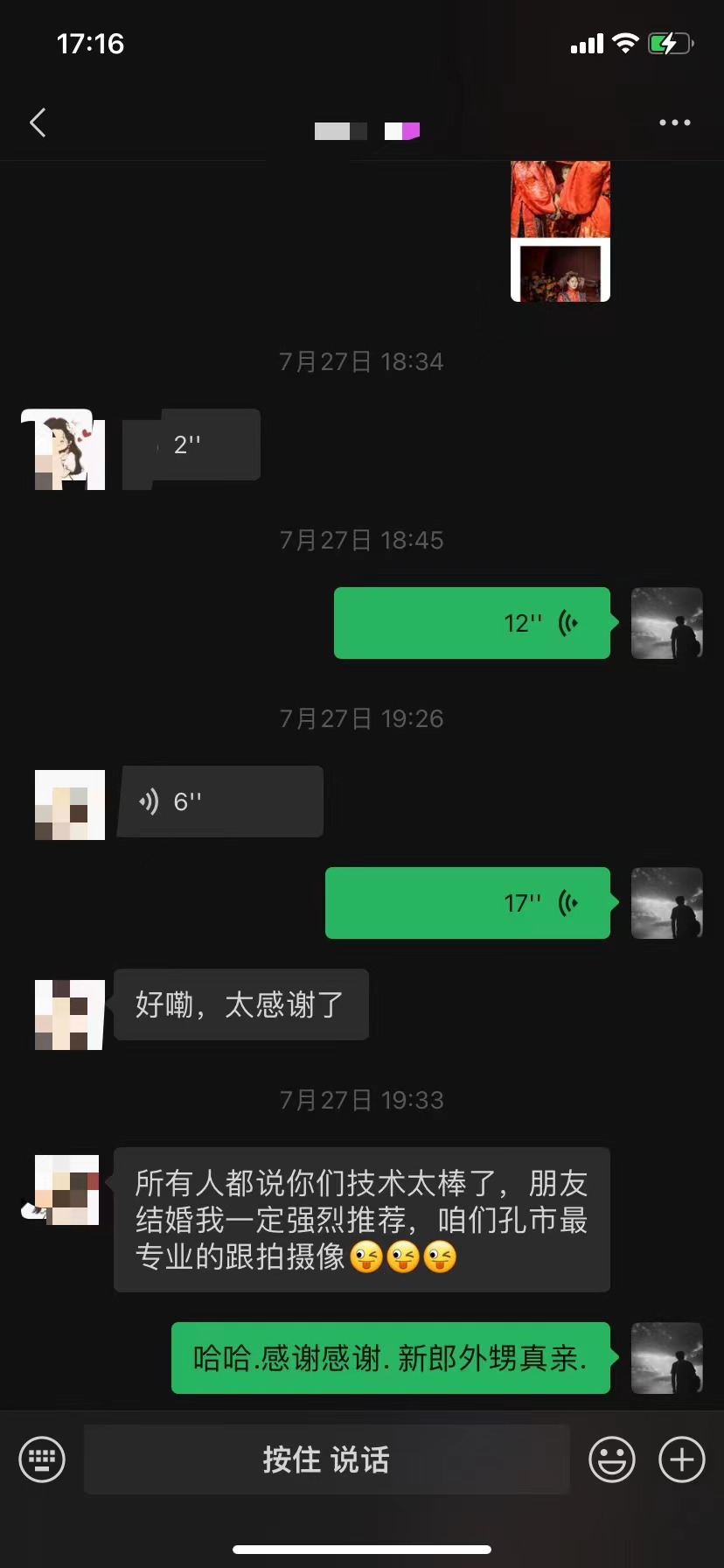
Task: Play the 2-second voice message
Action: coord(192,444)
